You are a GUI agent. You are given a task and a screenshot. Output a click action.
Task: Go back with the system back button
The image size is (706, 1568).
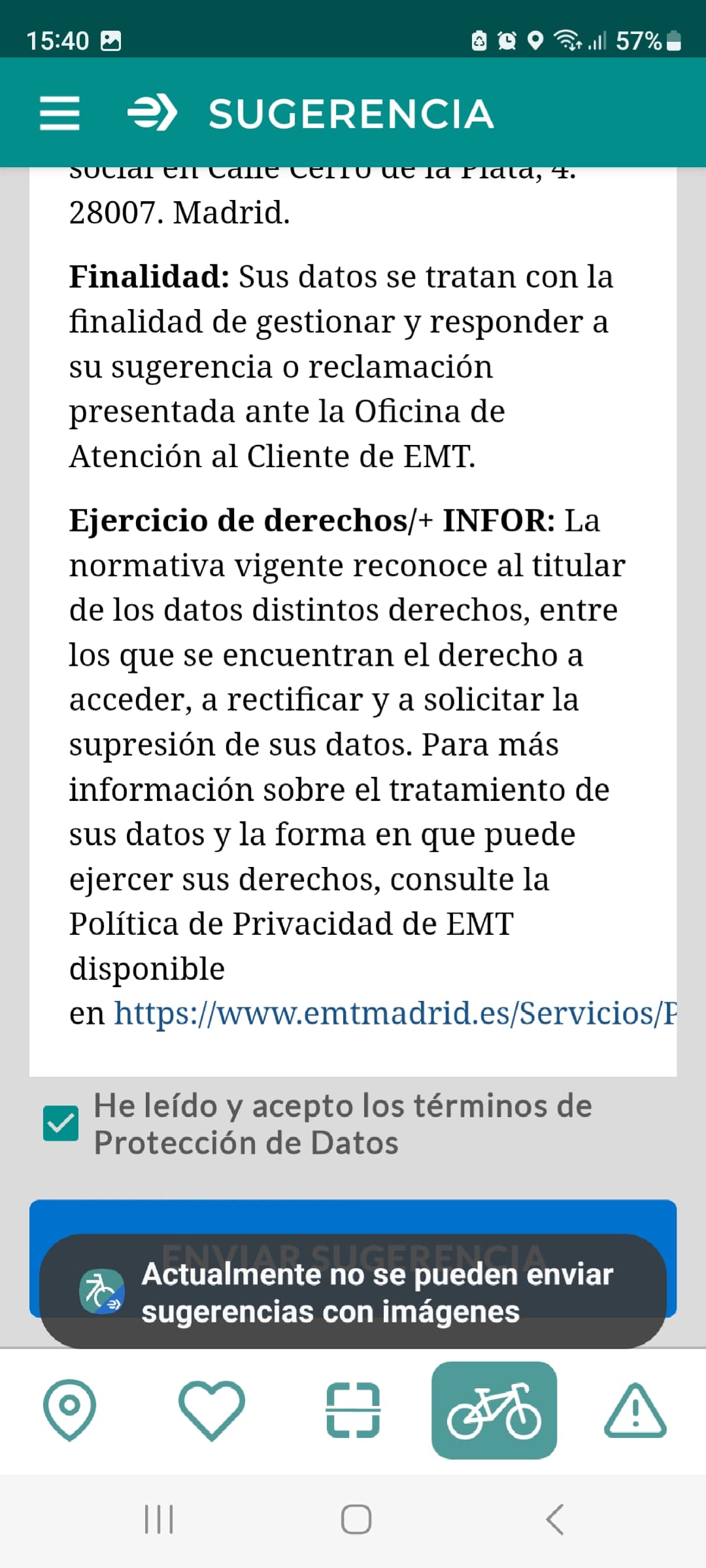[x=554, y=1519]
